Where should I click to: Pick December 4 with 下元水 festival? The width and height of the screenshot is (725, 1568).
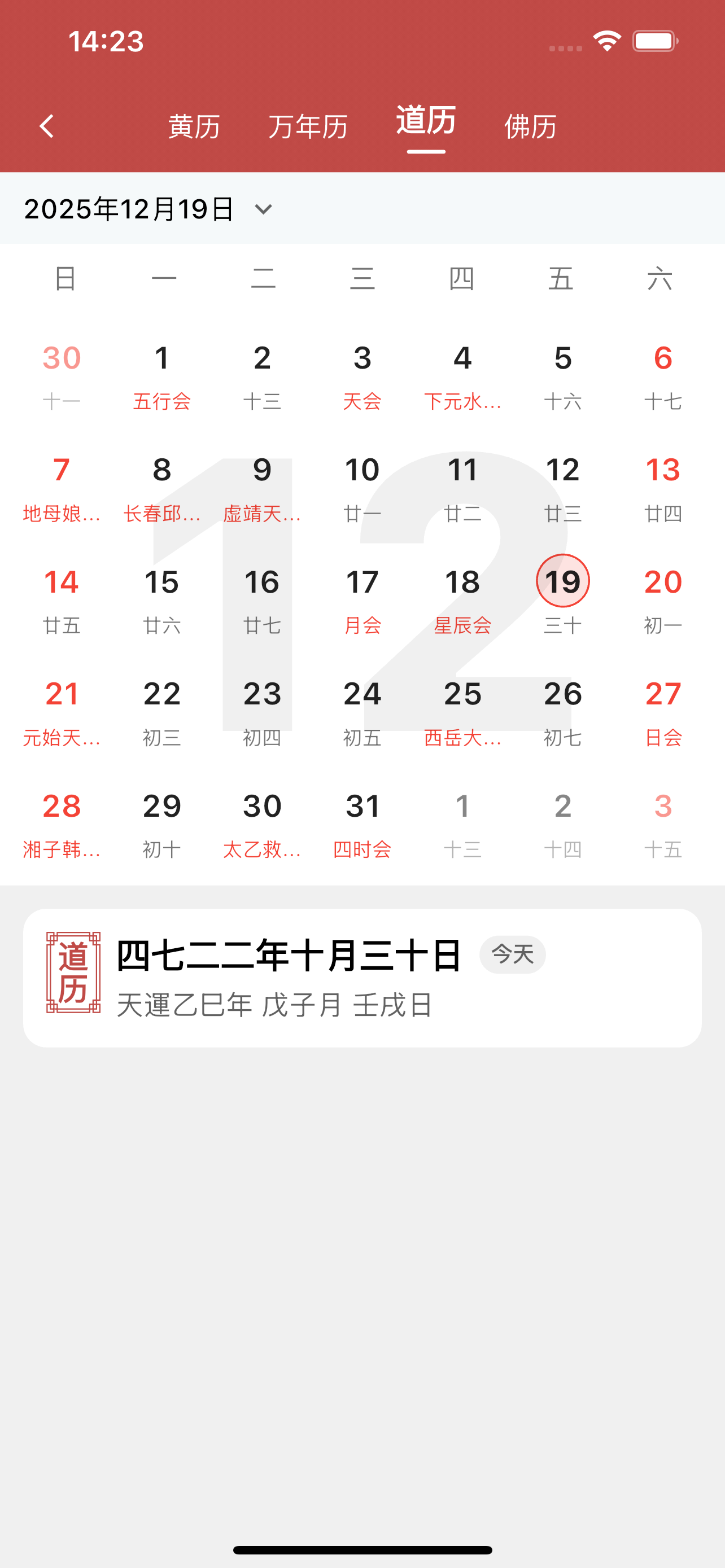click(x=462, y=375)
